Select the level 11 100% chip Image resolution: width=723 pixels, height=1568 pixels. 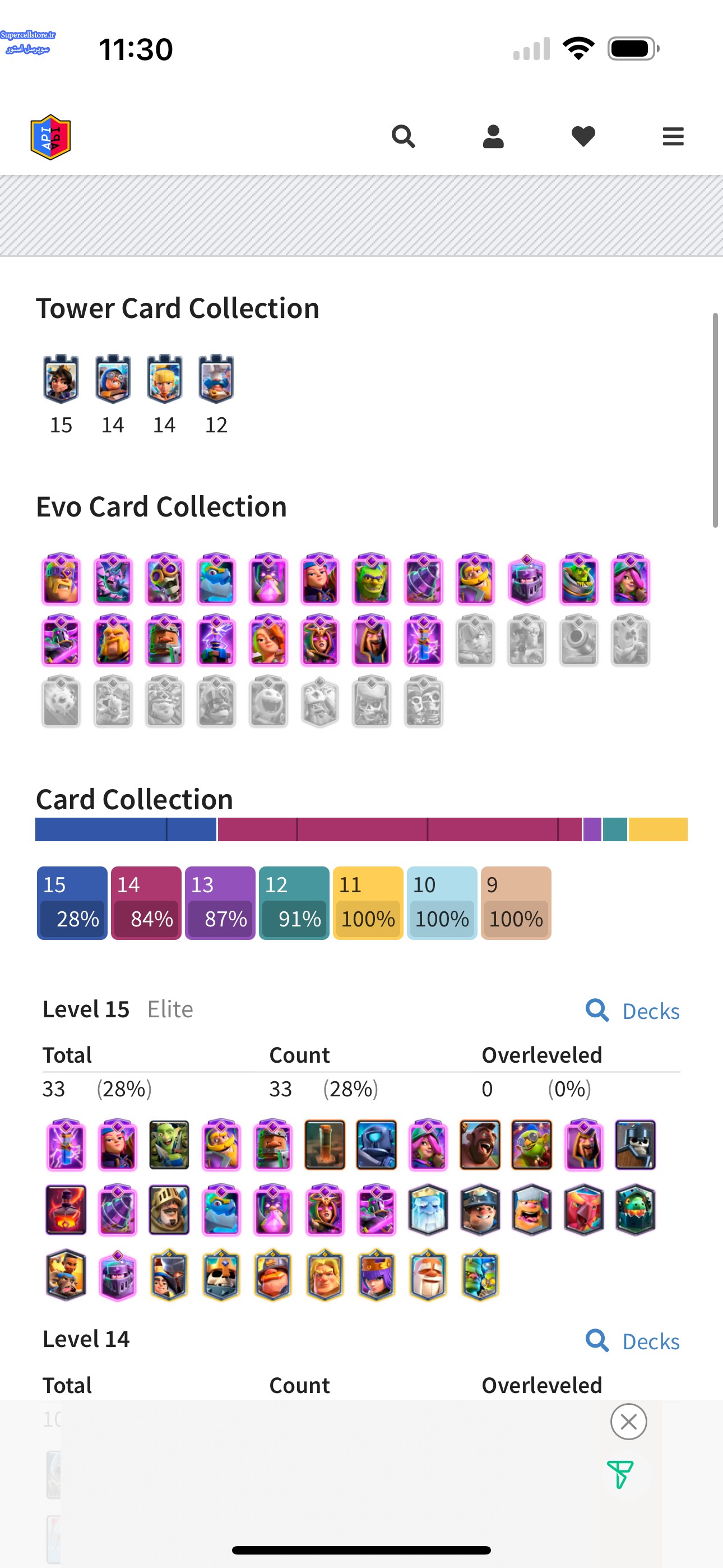click(x=368, y=903)
